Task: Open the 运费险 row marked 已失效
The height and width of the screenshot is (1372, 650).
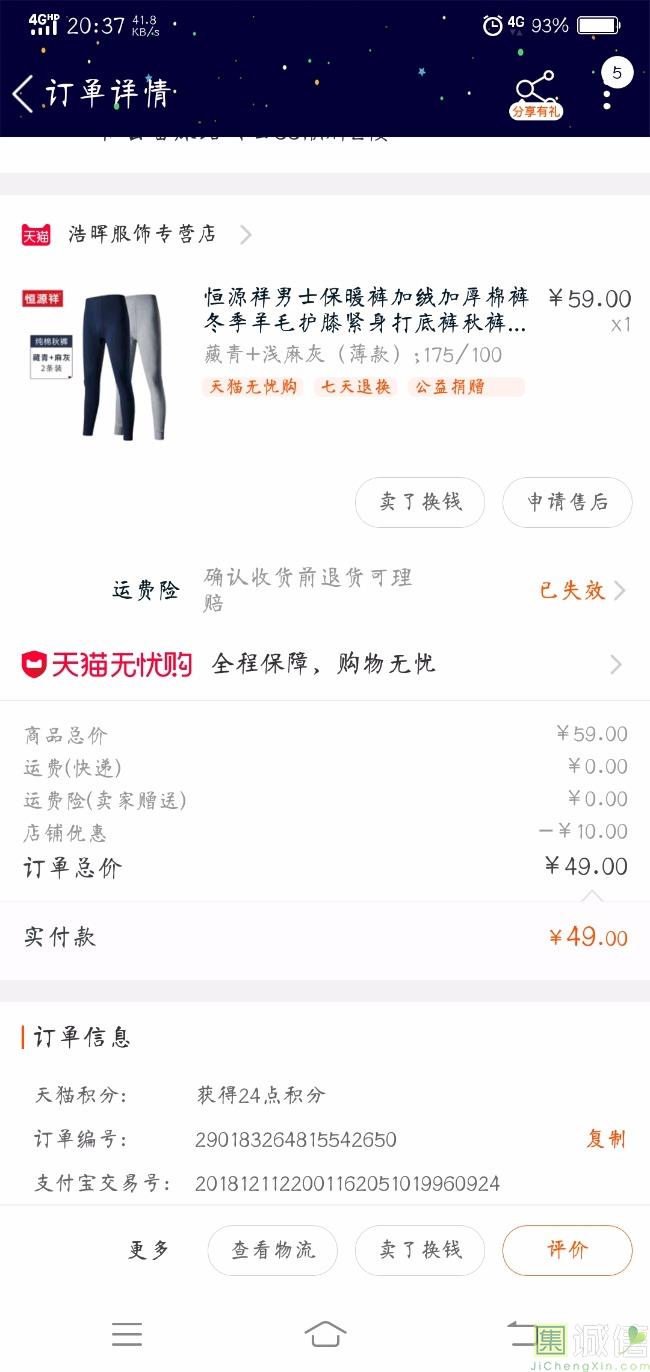Action: pos(580,590)
